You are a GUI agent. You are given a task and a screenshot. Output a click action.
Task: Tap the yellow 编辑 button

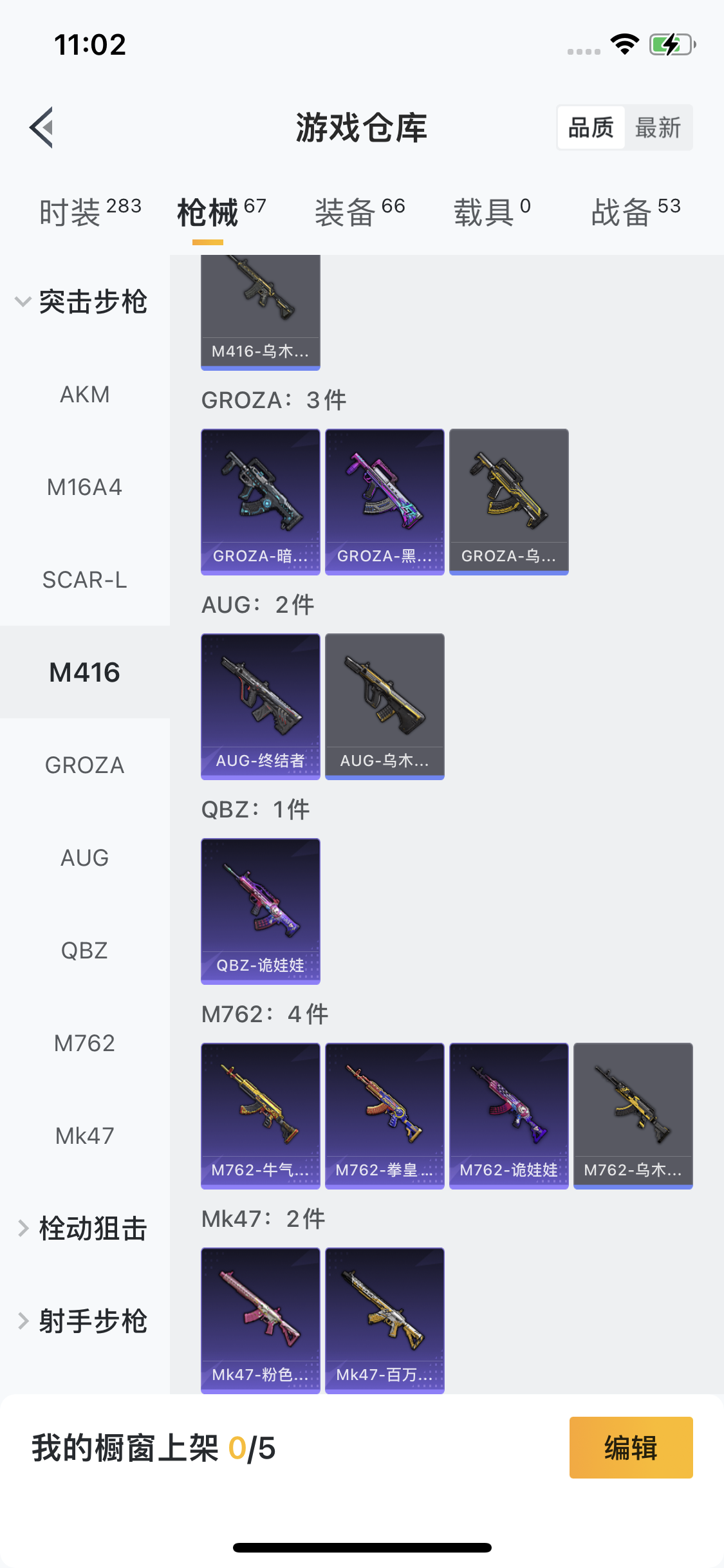pos(631,1448)
